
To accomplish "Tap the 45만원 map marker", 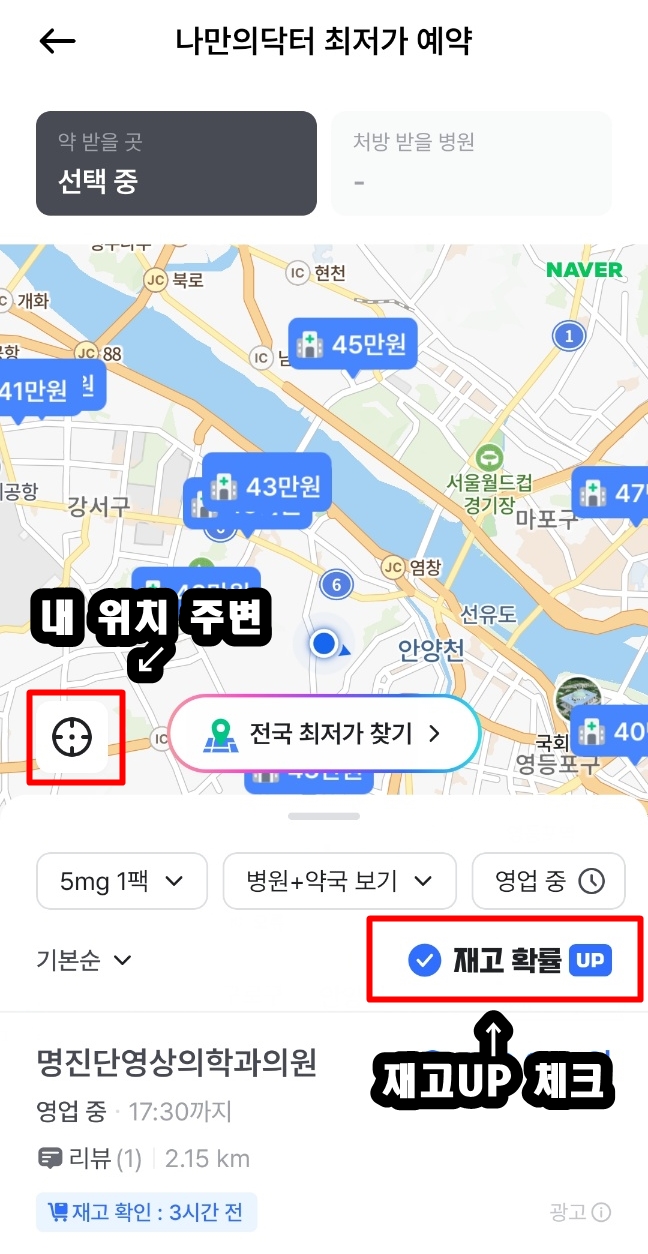I will tap(352, 345).
